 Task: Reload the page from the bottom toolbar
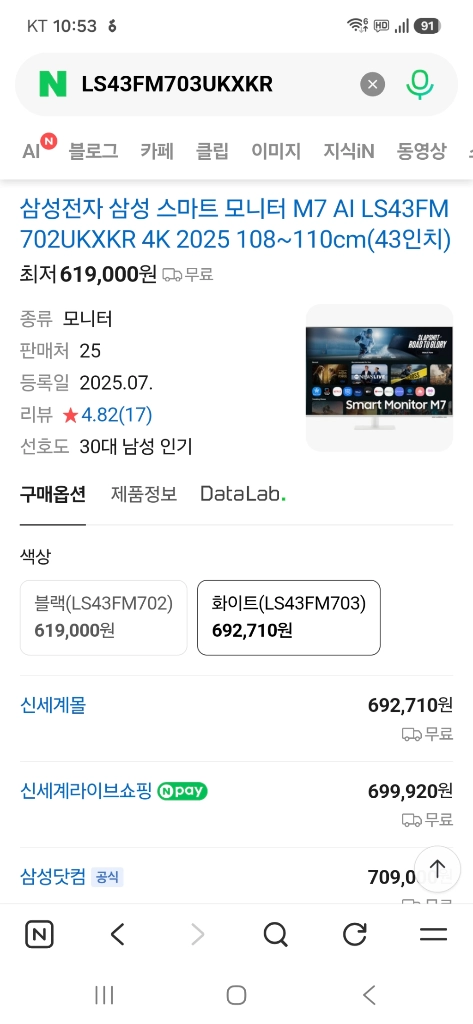point(355,935)
